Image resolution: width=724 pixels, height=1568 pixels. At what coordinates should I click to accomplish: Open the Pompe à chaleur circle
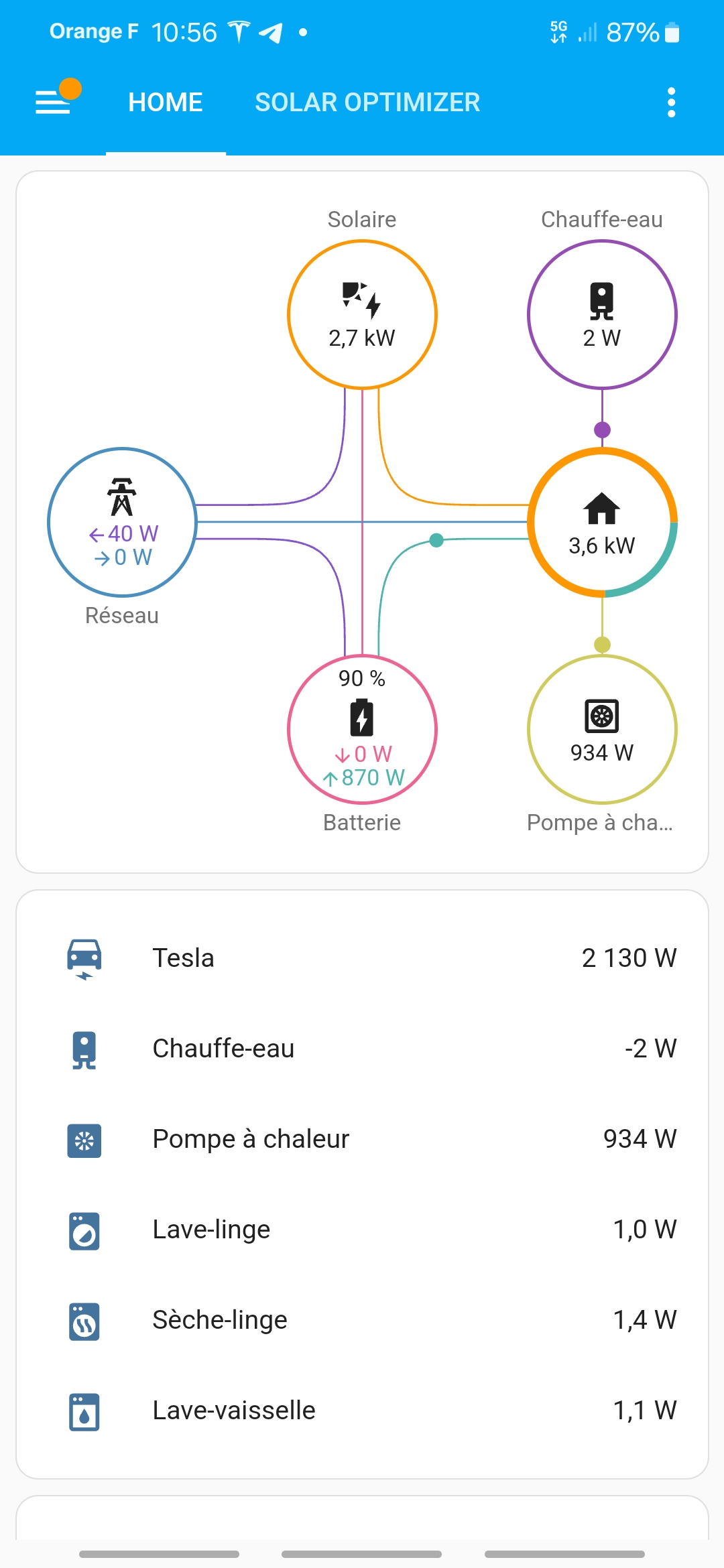tap(602, 729)
